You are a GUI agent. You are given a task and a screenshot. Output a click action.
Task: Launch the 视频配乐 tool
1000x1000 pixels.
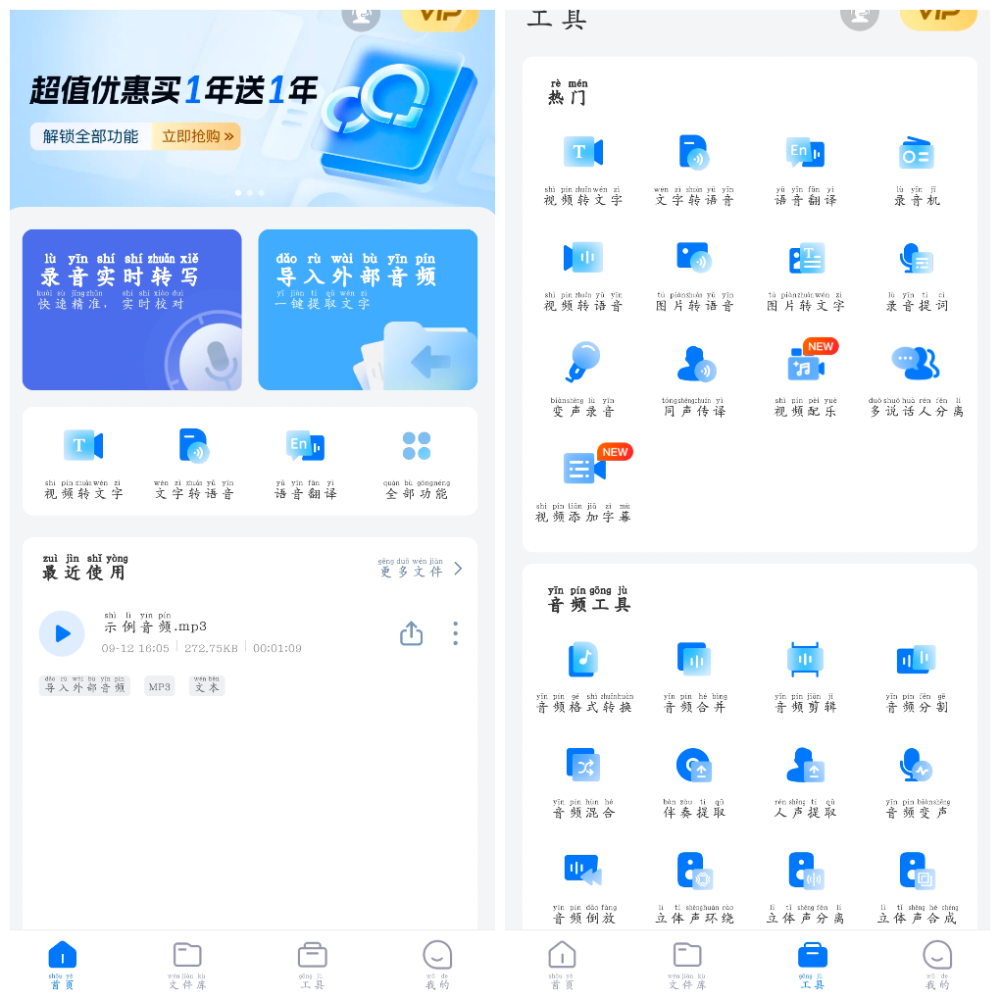[x=805, y=379]
